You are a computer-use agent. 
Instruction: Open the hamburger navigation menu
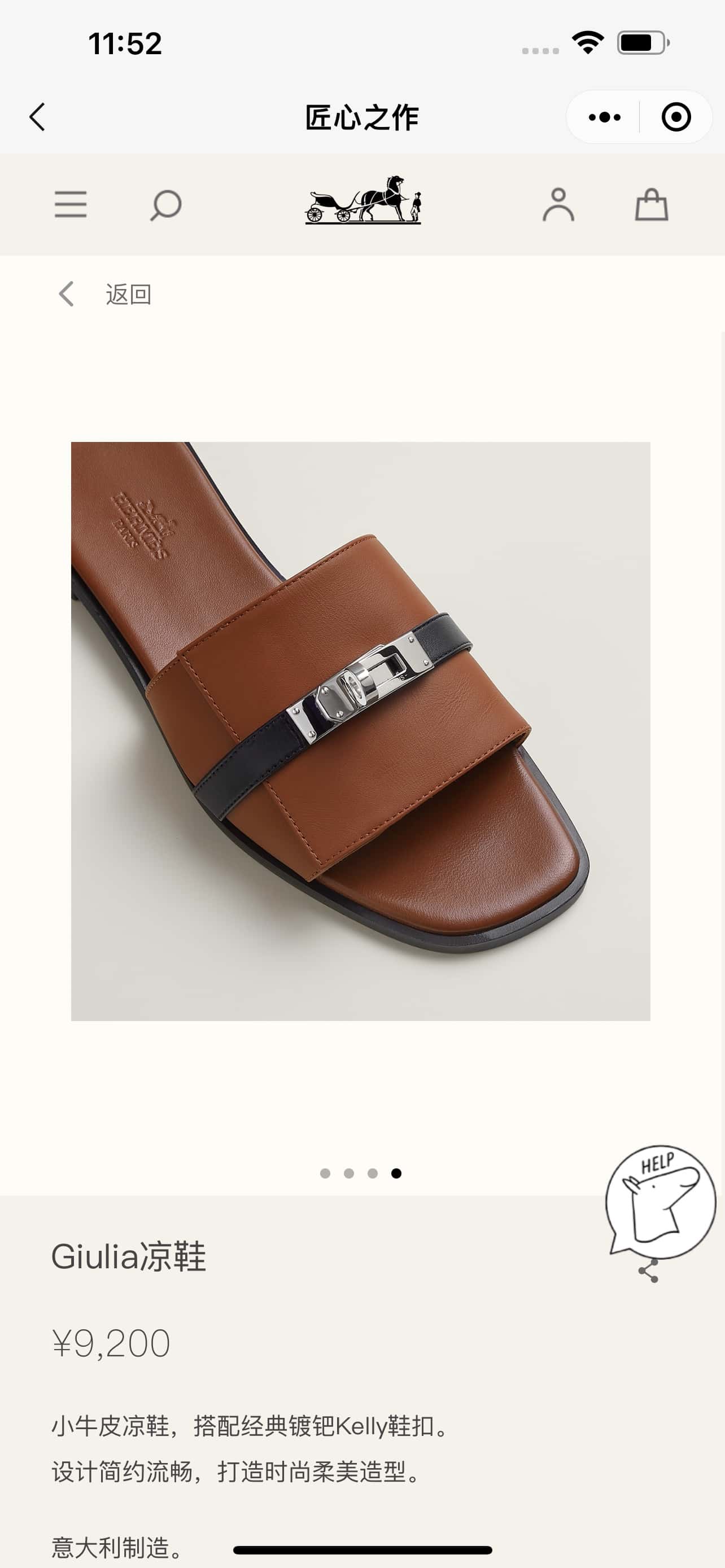[71, 204]
